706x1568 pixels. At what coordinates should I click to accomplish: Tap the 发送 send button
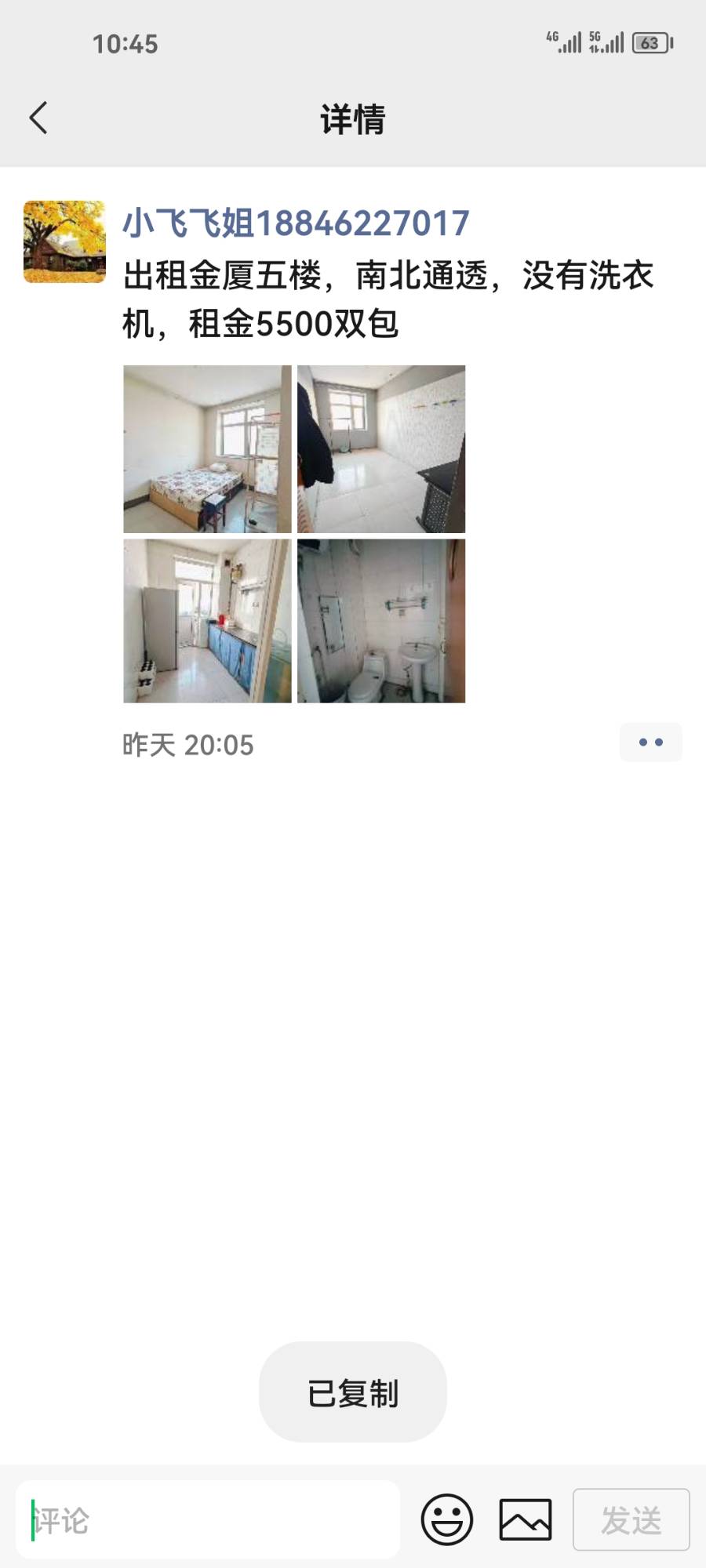(x=631, y=1520)
